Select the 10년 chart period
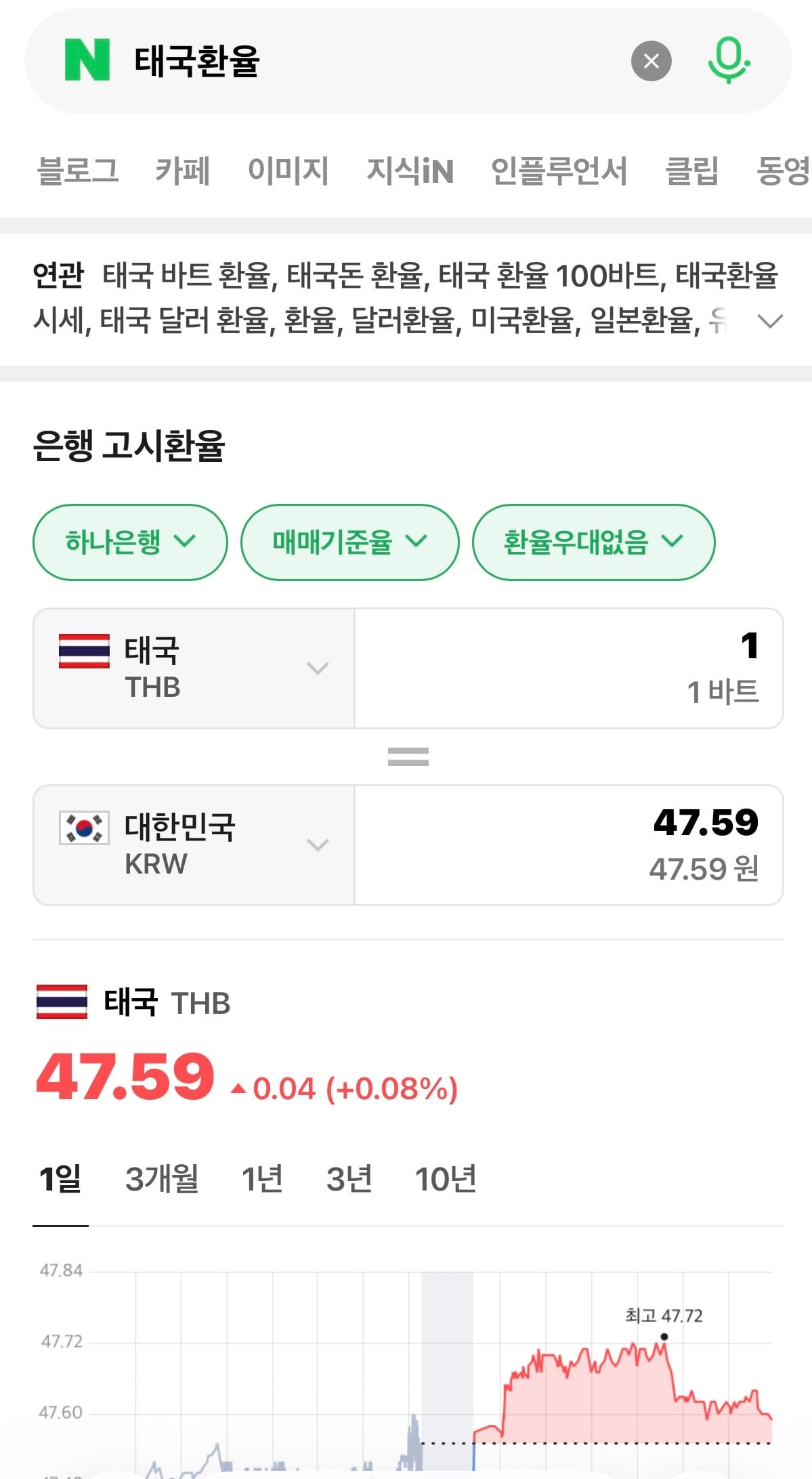Image resolution: width=812 pixels, height=1479 pixels. (x=446, y=1179)
